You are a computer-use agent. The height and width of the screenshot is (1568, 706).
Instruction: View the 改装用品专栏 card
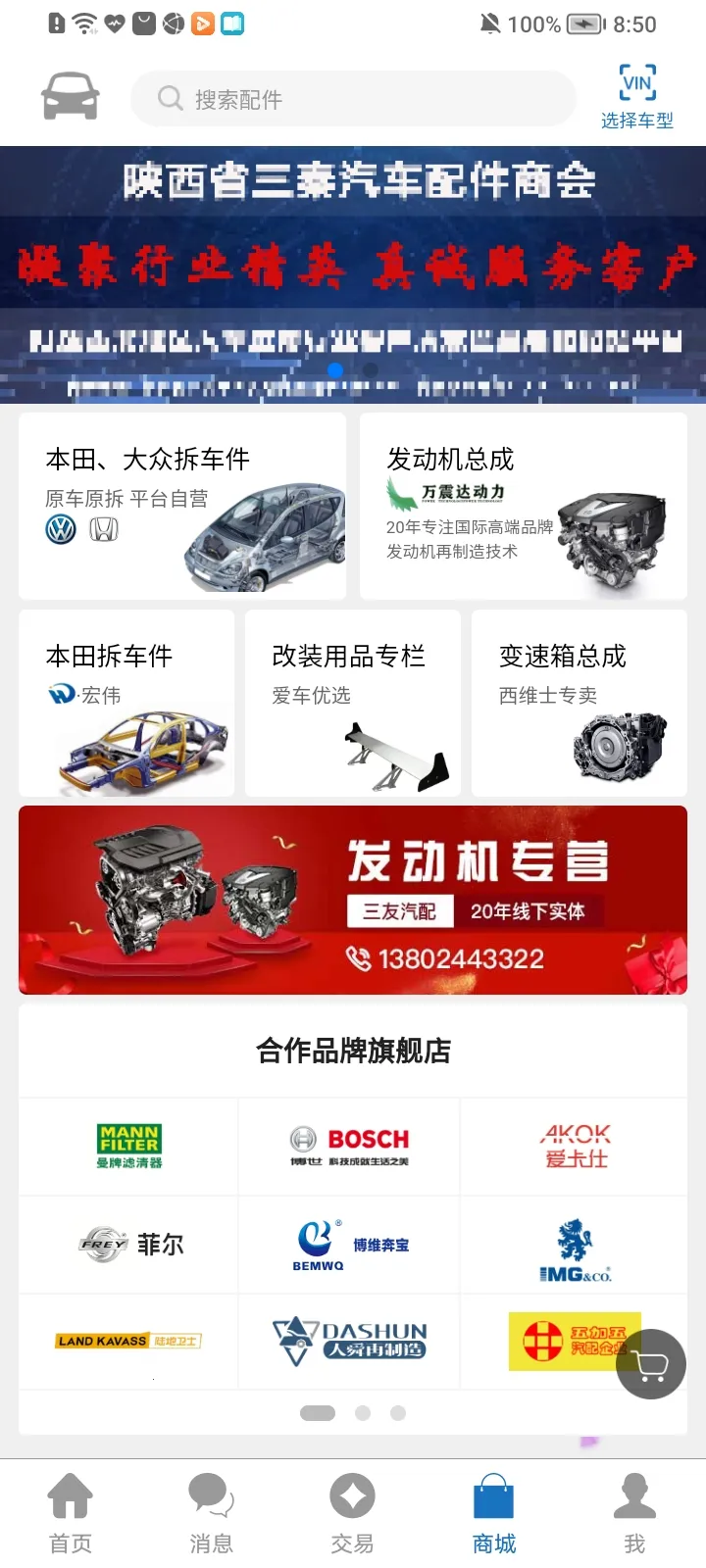pos(353,703)
